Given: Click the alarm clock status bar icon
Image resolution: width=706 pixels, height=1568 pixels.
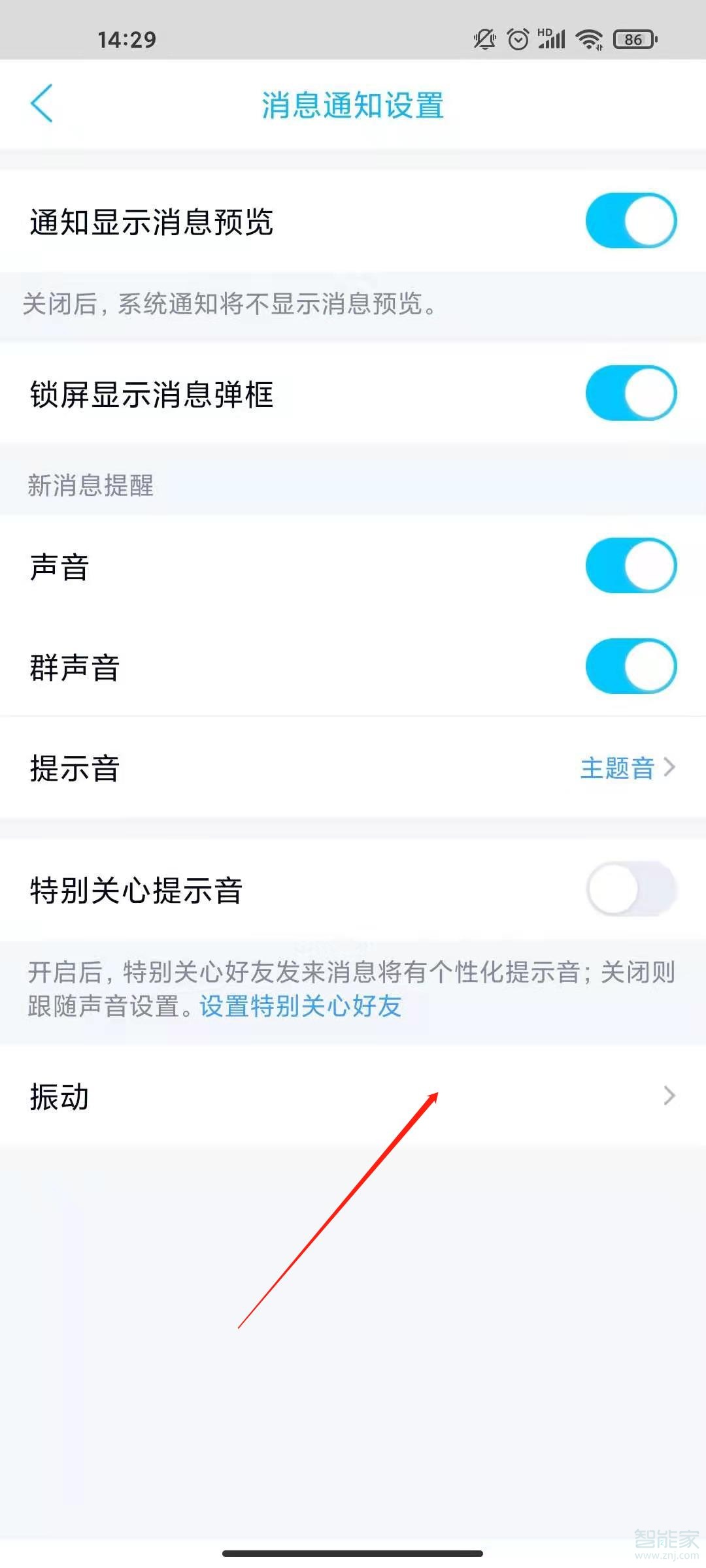Looking at the screenshot, I should click(518, 39).
